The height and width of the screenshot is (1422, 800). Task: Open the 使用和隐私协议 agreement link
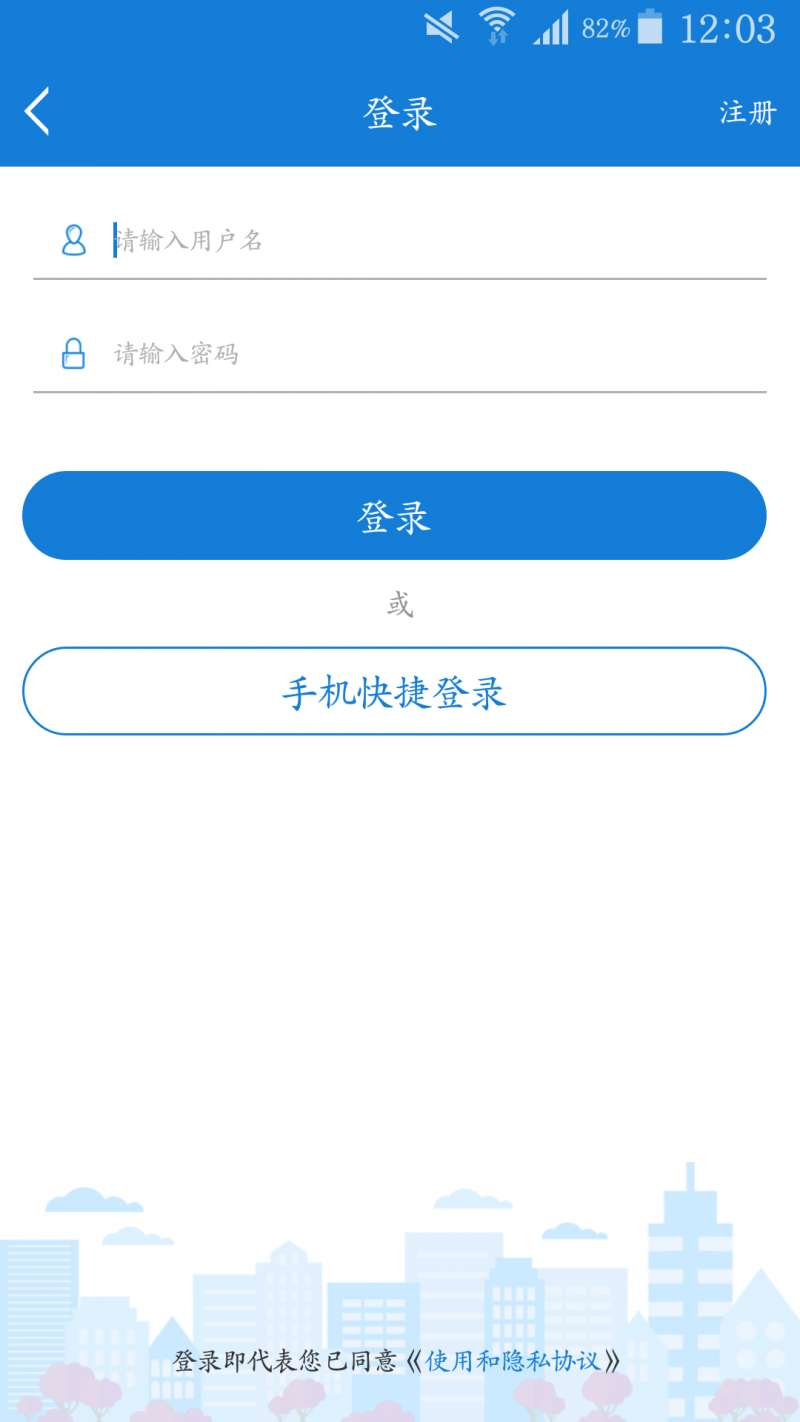[x=513, y=1361]
